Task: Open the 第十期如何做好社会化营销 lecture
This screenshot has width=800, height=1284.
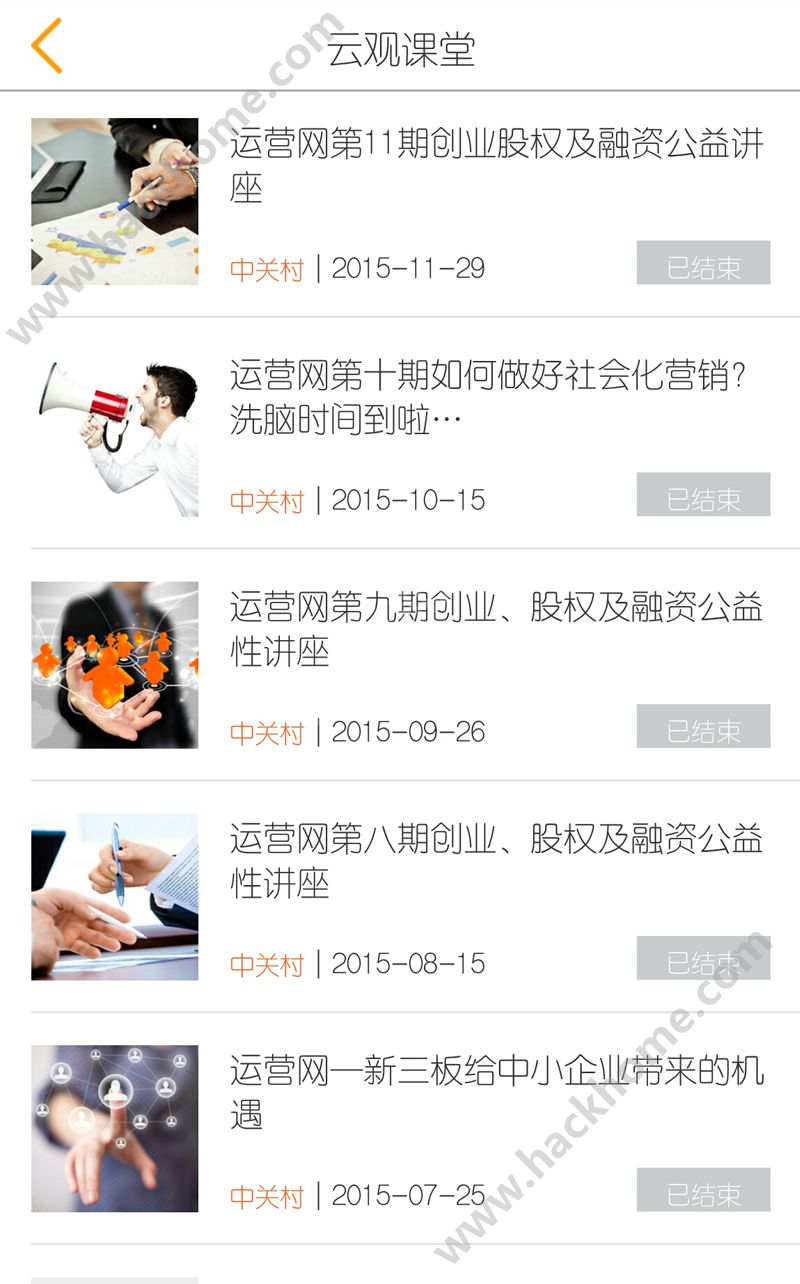Action: pos(489,398)
